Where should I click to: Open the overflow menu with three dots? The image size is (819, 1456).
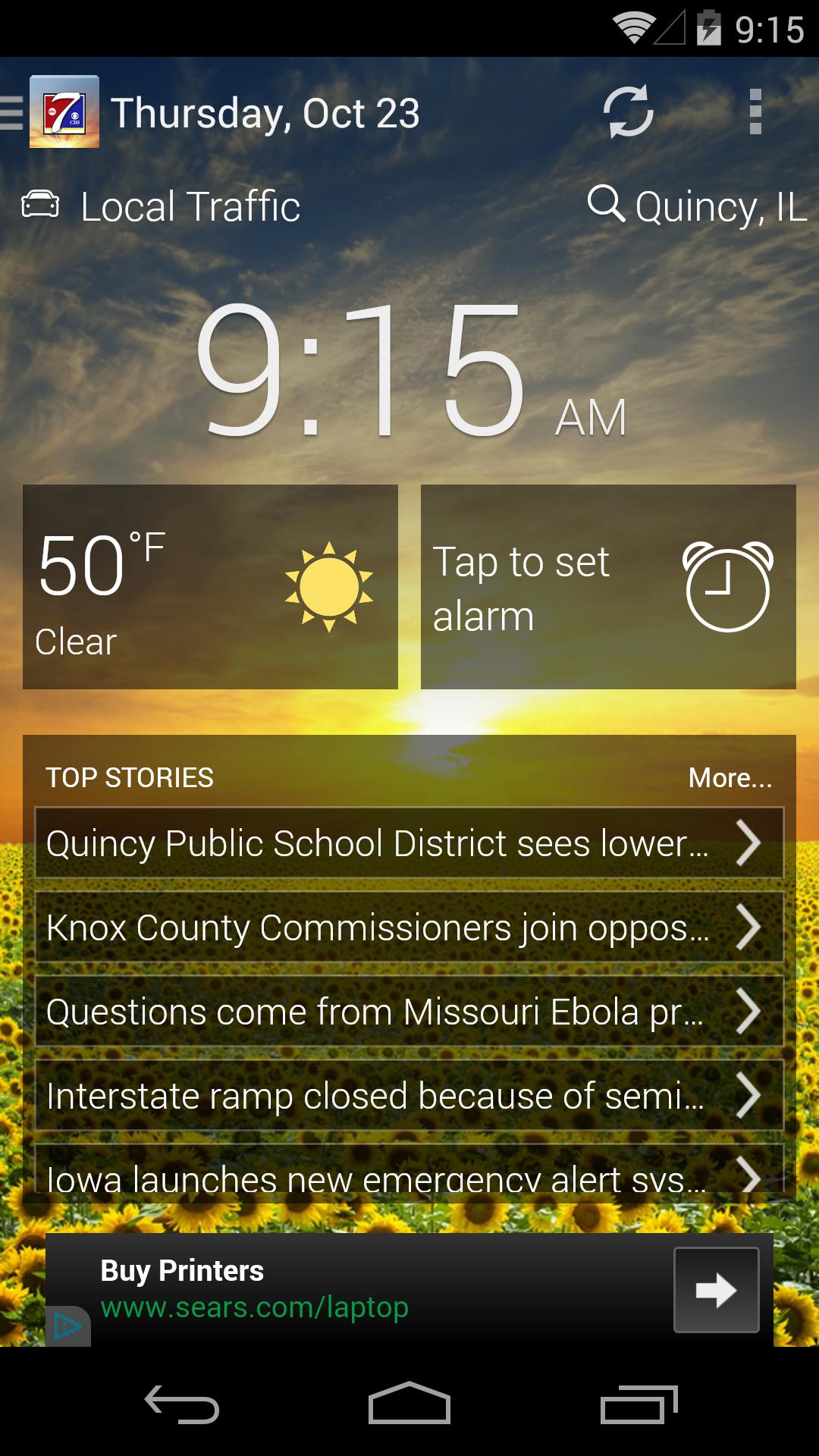point(755,112)
